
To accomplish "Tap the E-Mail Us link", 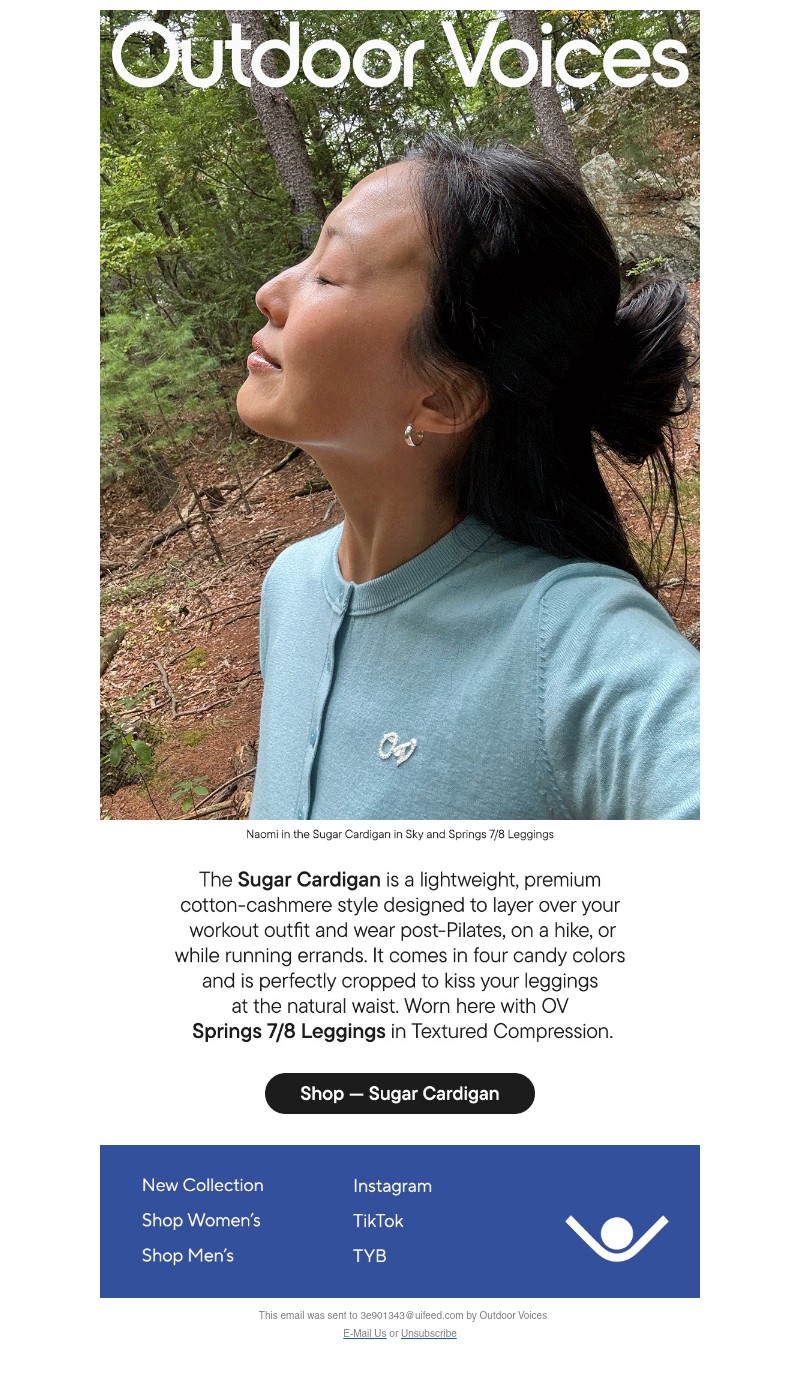I will (364, 1333).
